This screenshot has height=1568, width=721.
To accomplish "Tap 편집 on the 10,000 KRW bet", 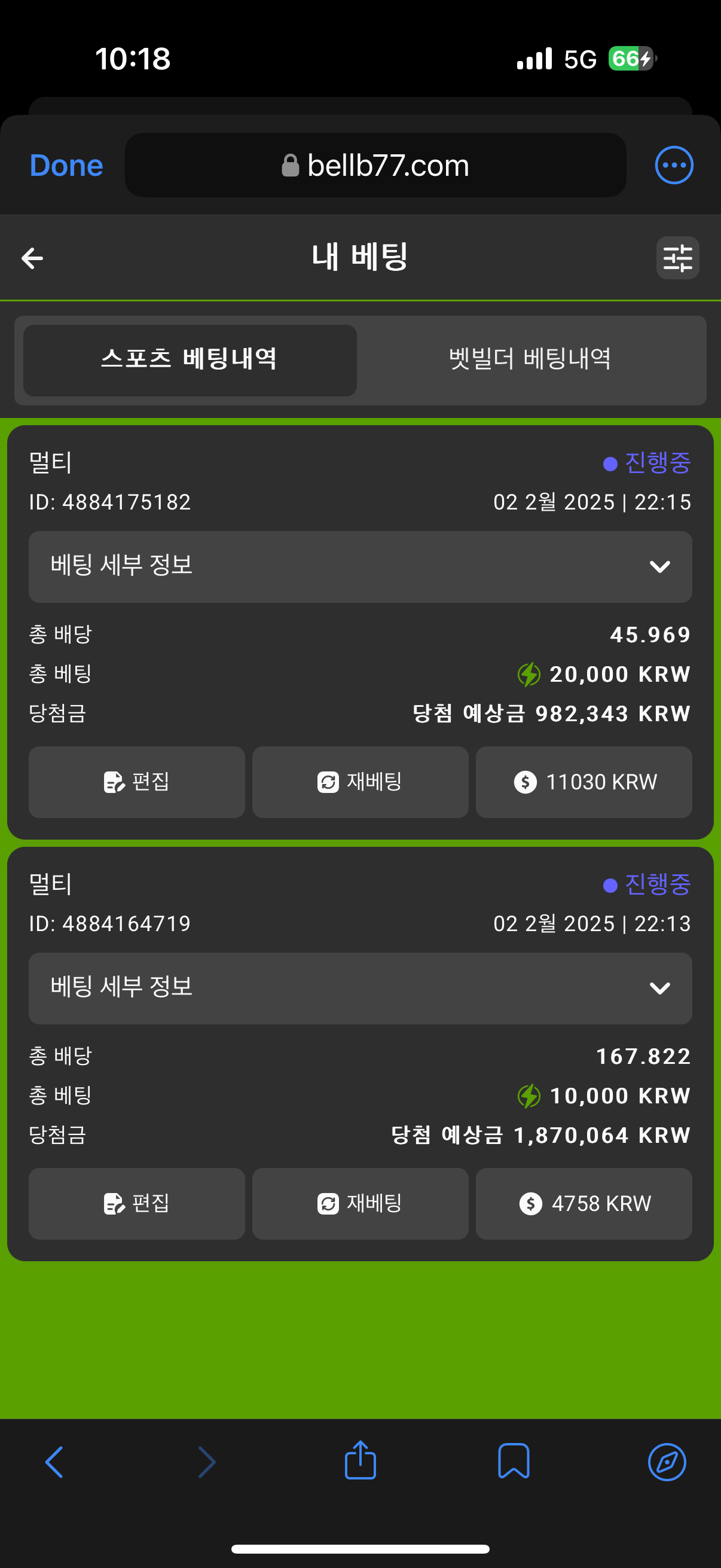I will click(137, 1203).
